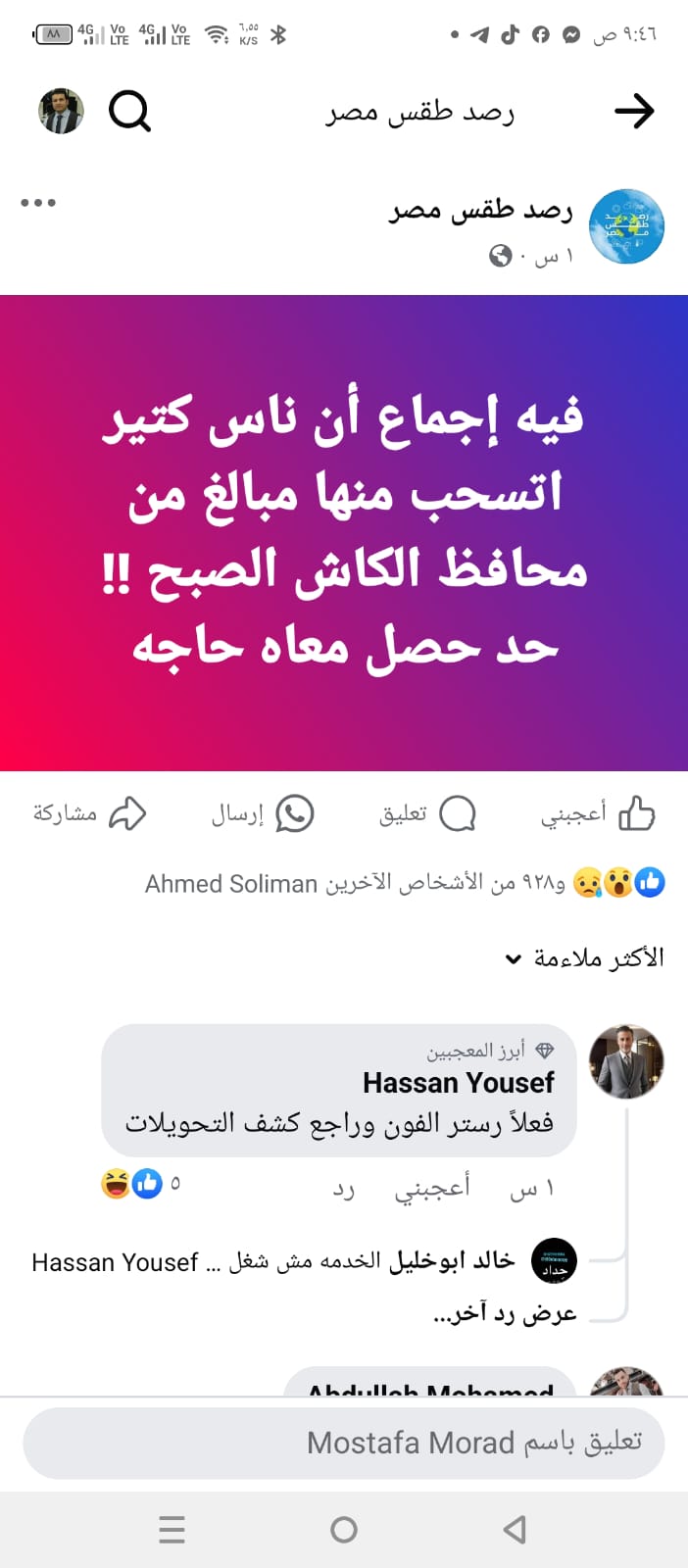
Task: Send the post via WhatsApp إرسال
Action: pos(263,813)
